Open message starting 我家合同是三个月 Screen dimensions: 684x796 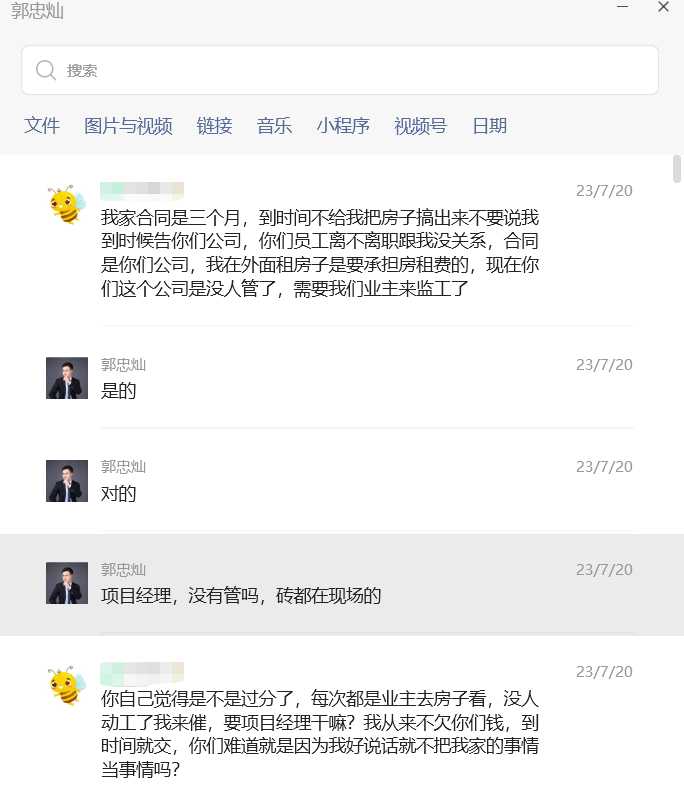[x=320, y=253]
